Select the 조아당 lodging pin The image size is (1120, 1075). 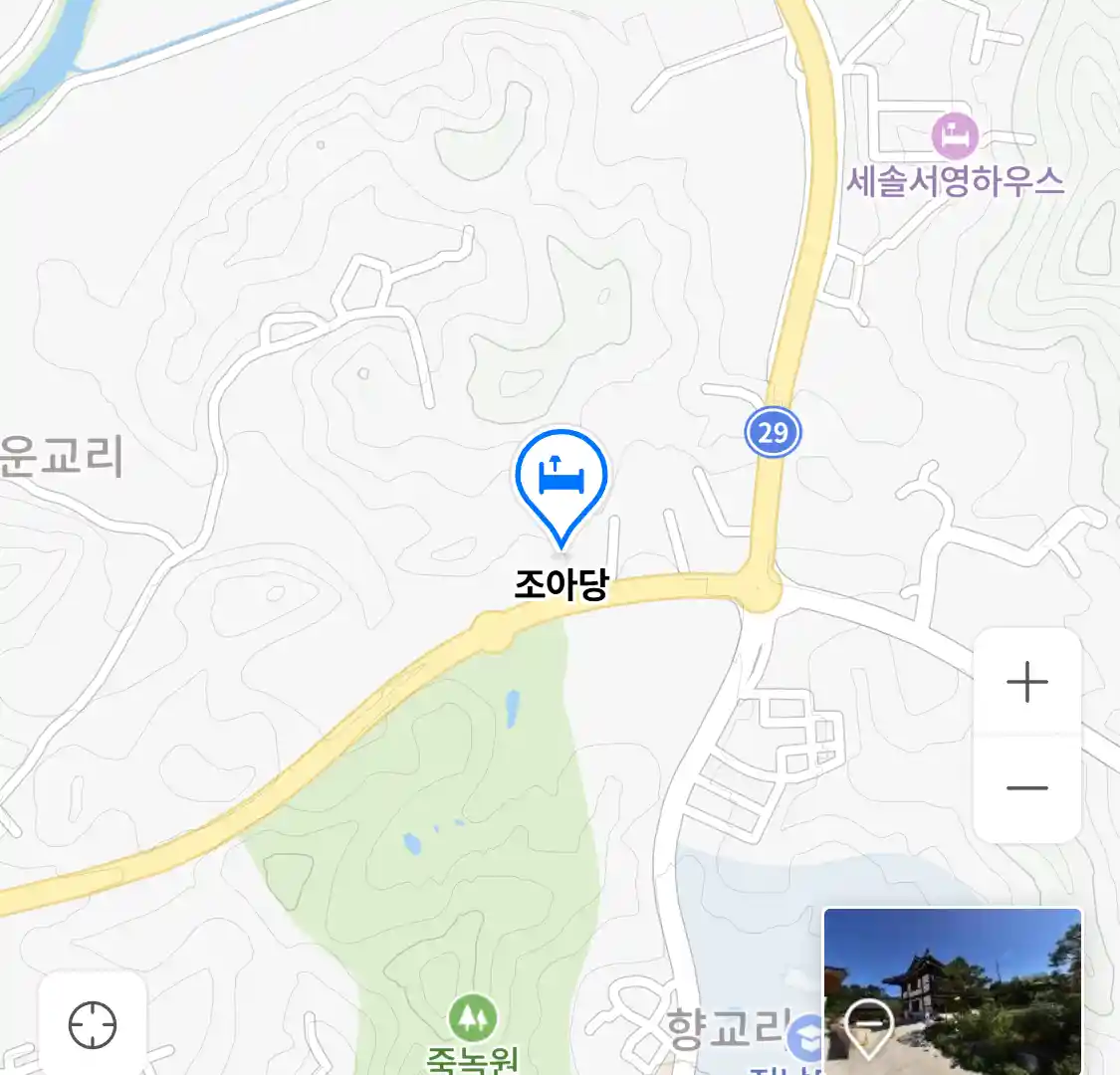(561, 482)
